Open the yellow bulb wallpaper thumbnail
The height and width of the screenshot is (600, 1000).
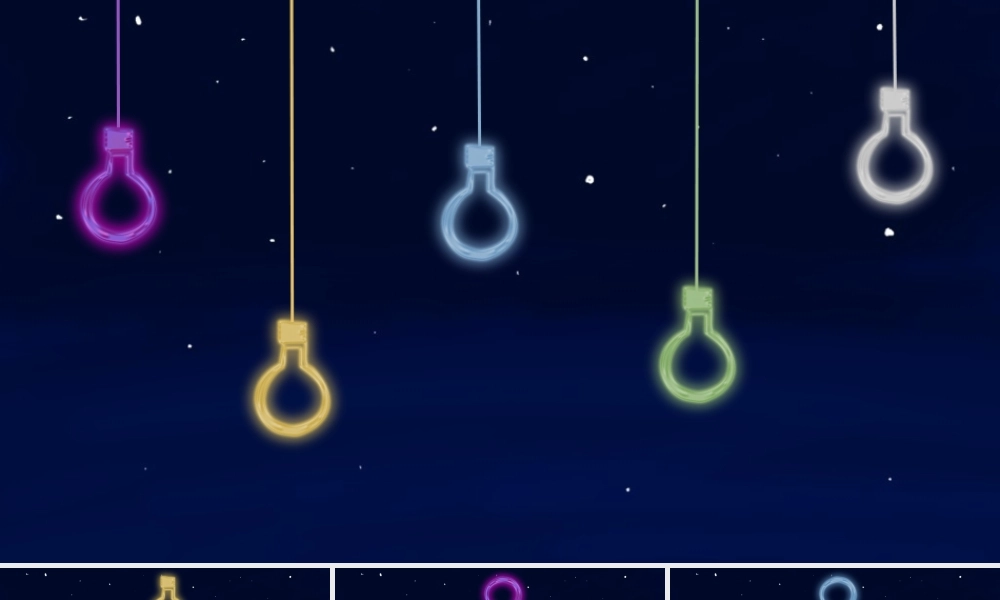point(165,585)
